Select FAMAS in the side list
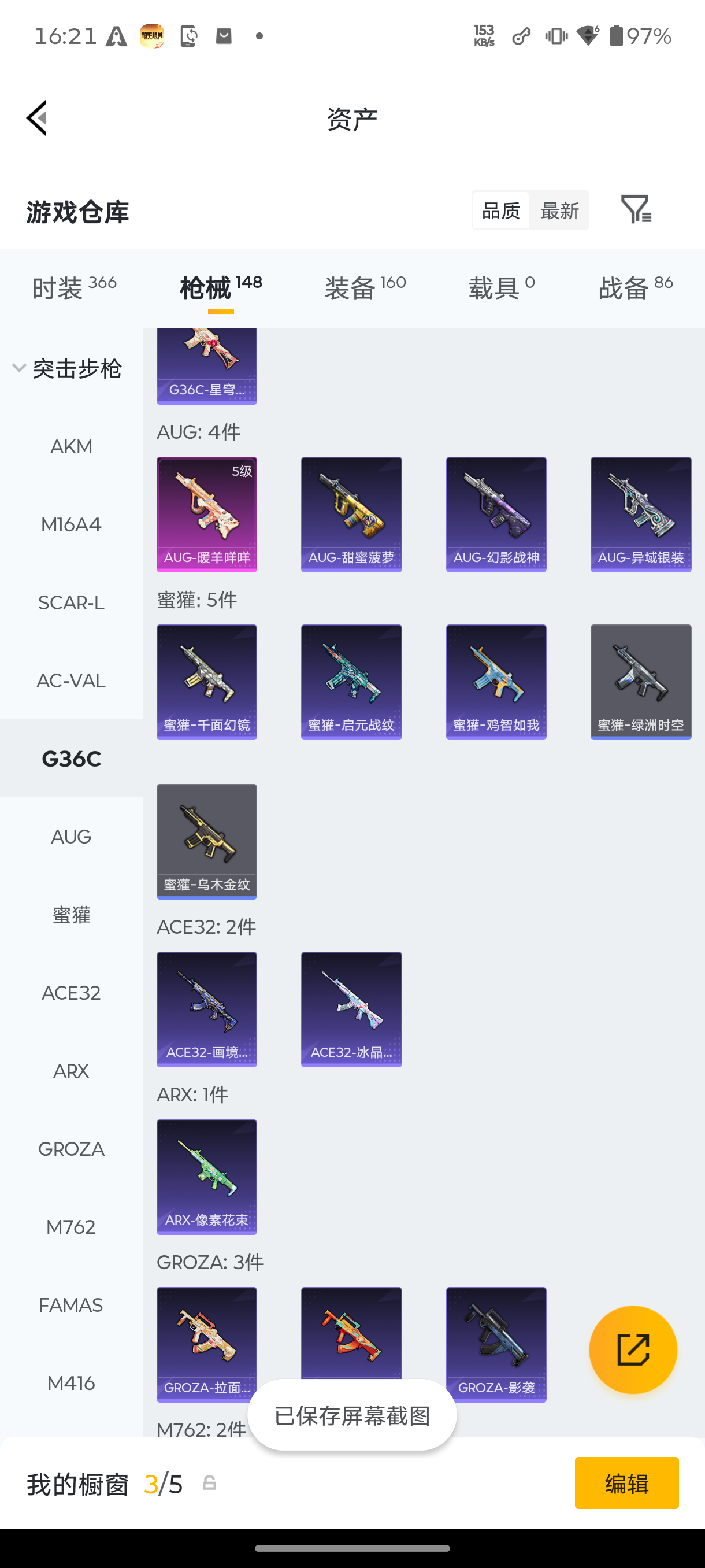This screenshot has height=1568, width=705. [71, 1304]
